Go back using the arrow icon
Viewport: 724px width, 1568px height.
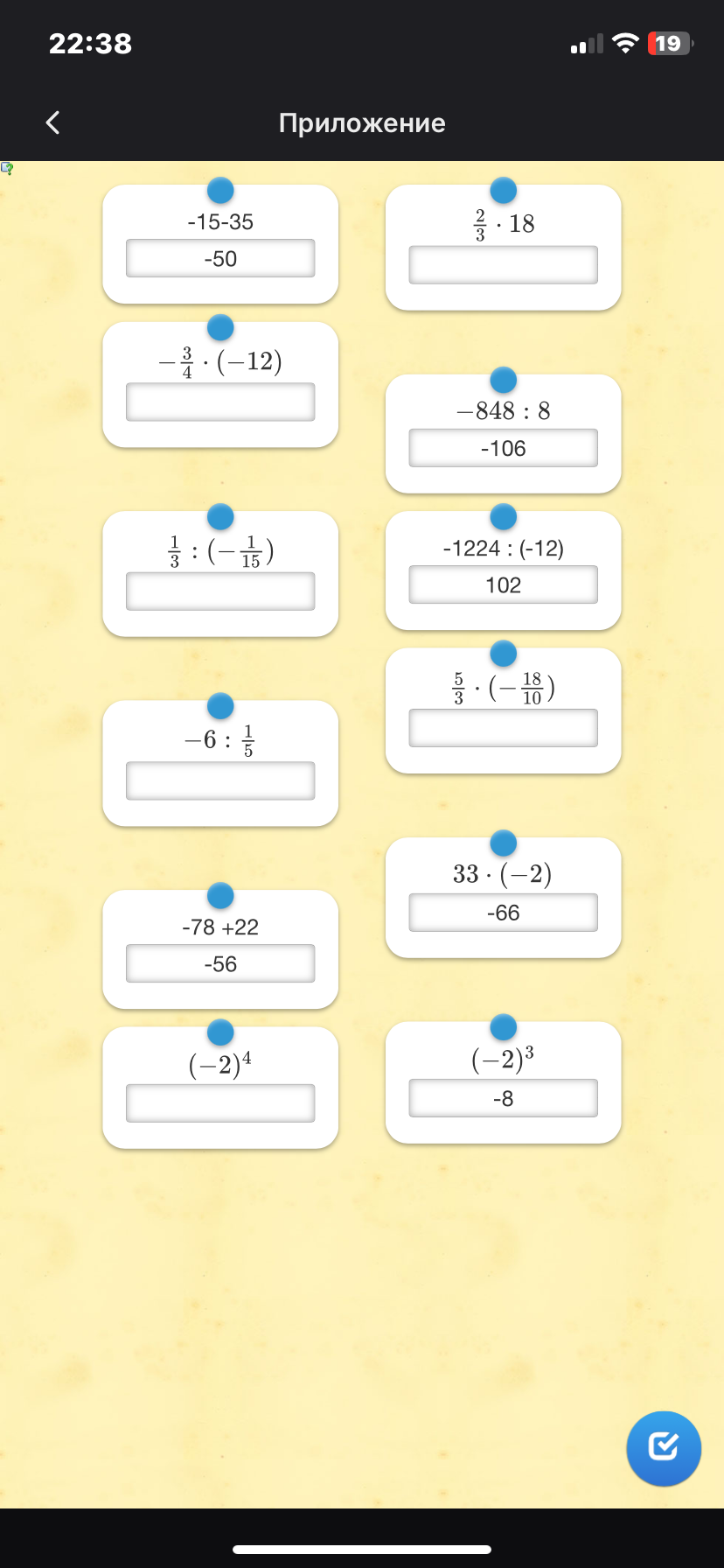53,122
